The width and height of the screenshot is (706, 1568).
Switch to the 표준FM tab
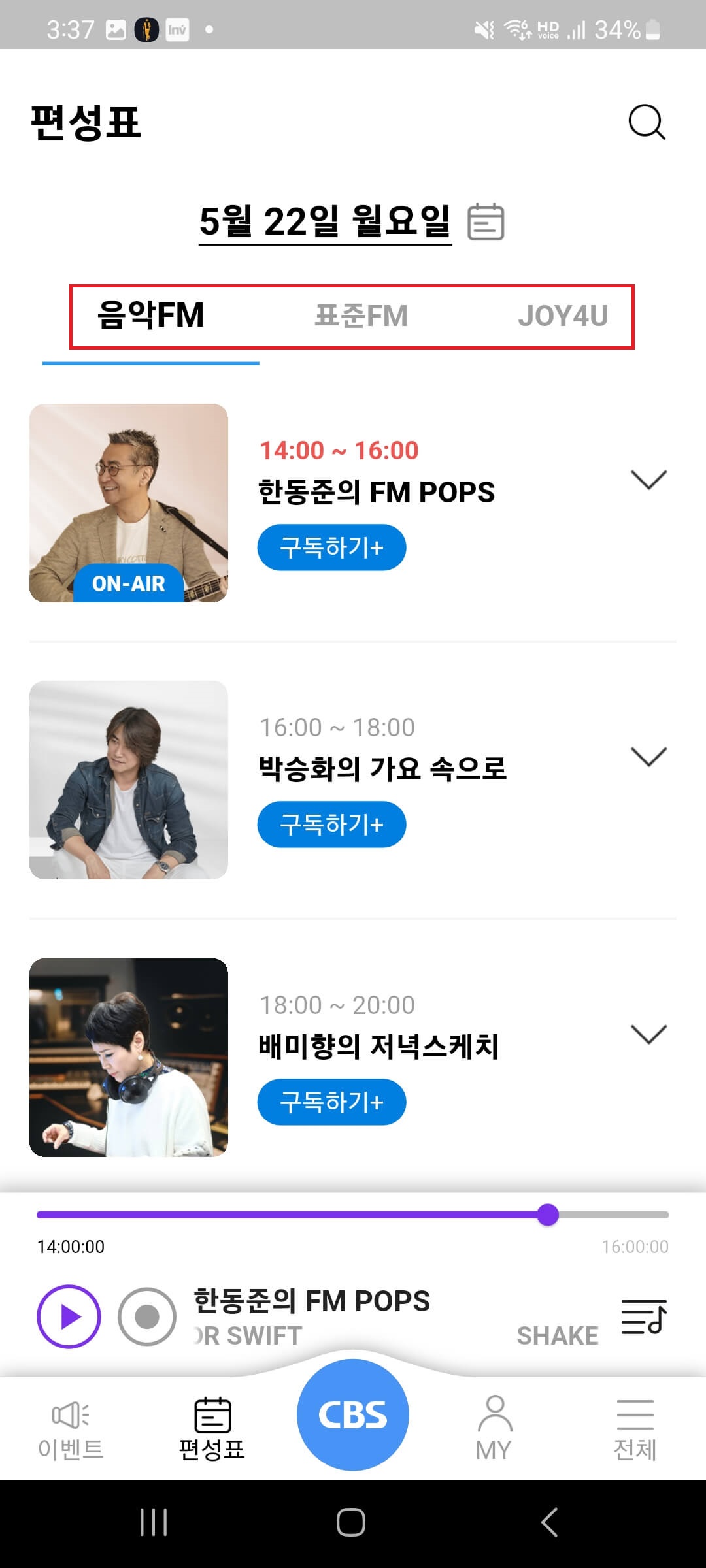point(361,316)
